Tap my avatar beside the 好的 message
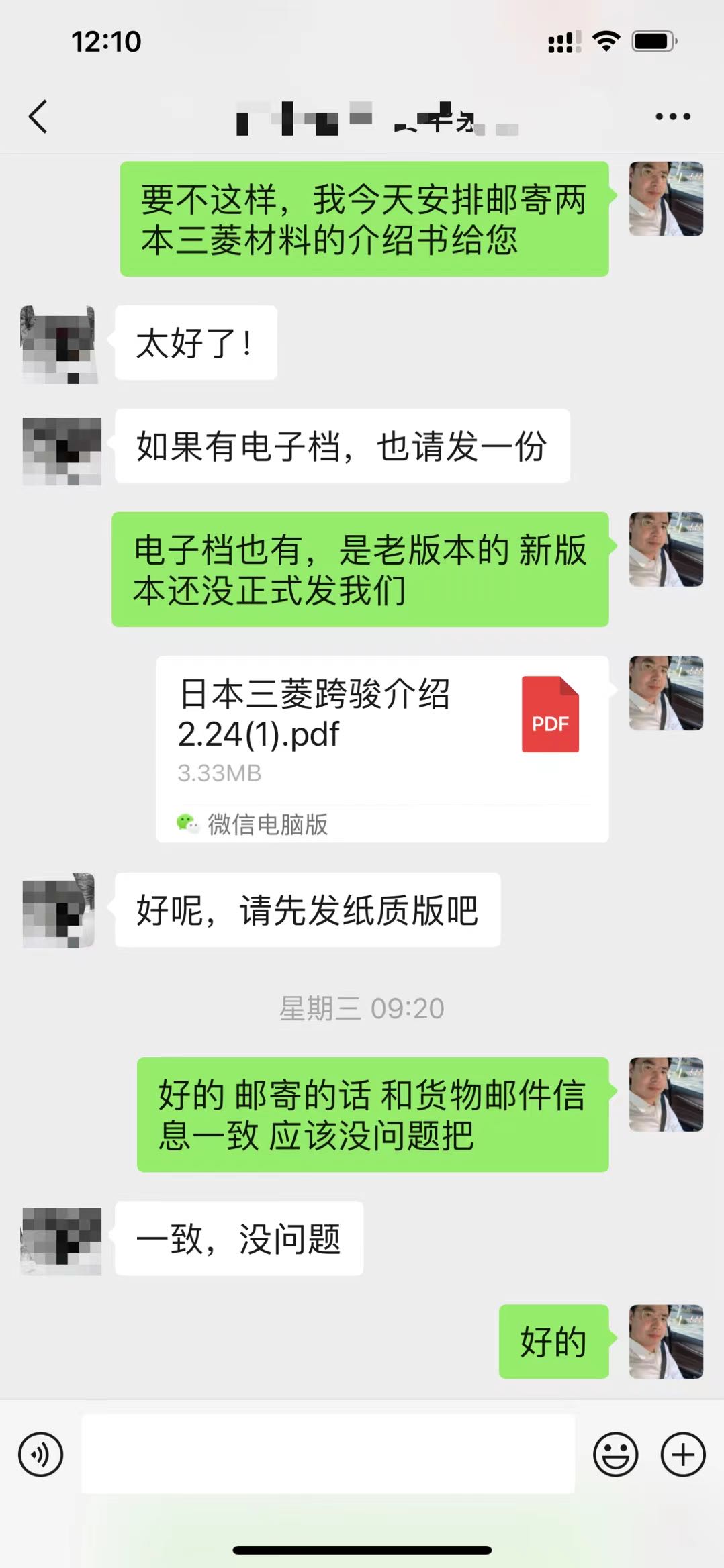The width and height of the screenshot is (724, 1568). tap(666, 1341)
